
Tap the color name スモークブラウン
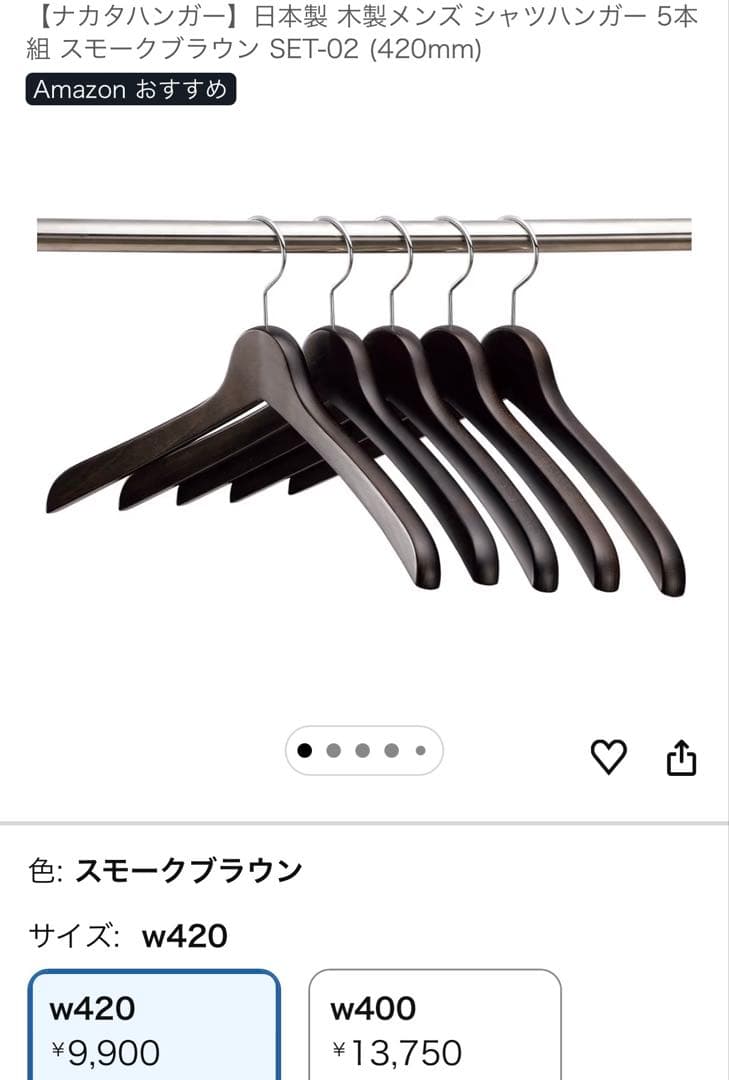tap(190, 869)
